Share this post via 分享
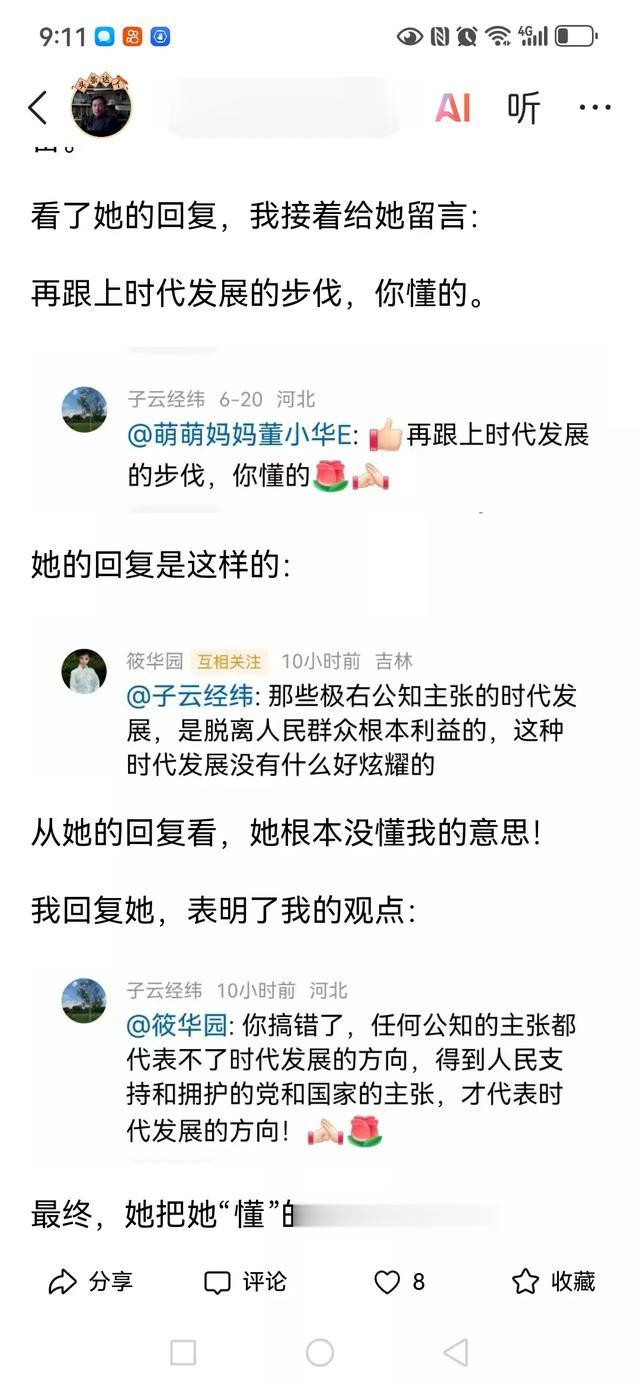This screenshot has height=1387, width=640. 90,1281
